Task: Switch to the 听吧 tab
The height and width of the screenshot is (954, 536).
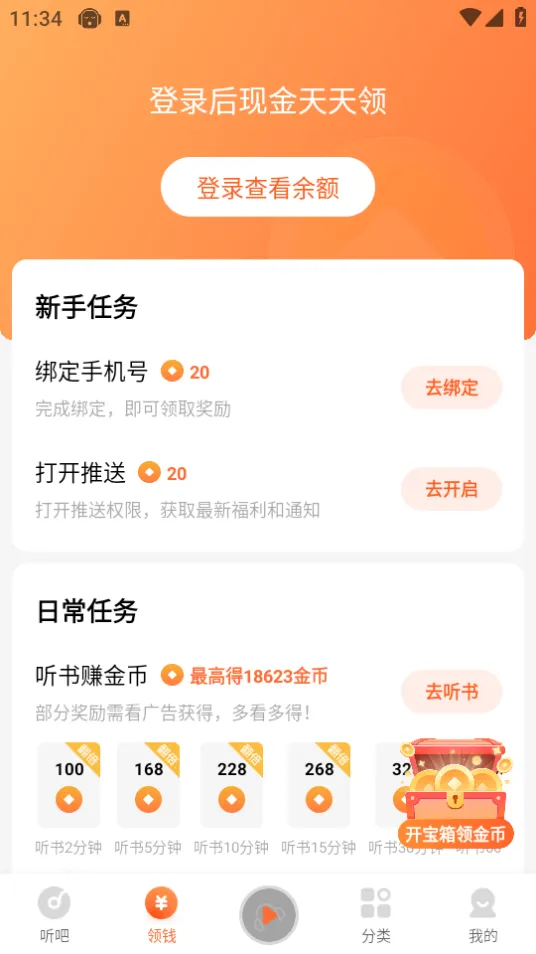Action: [x=54, y=914]
